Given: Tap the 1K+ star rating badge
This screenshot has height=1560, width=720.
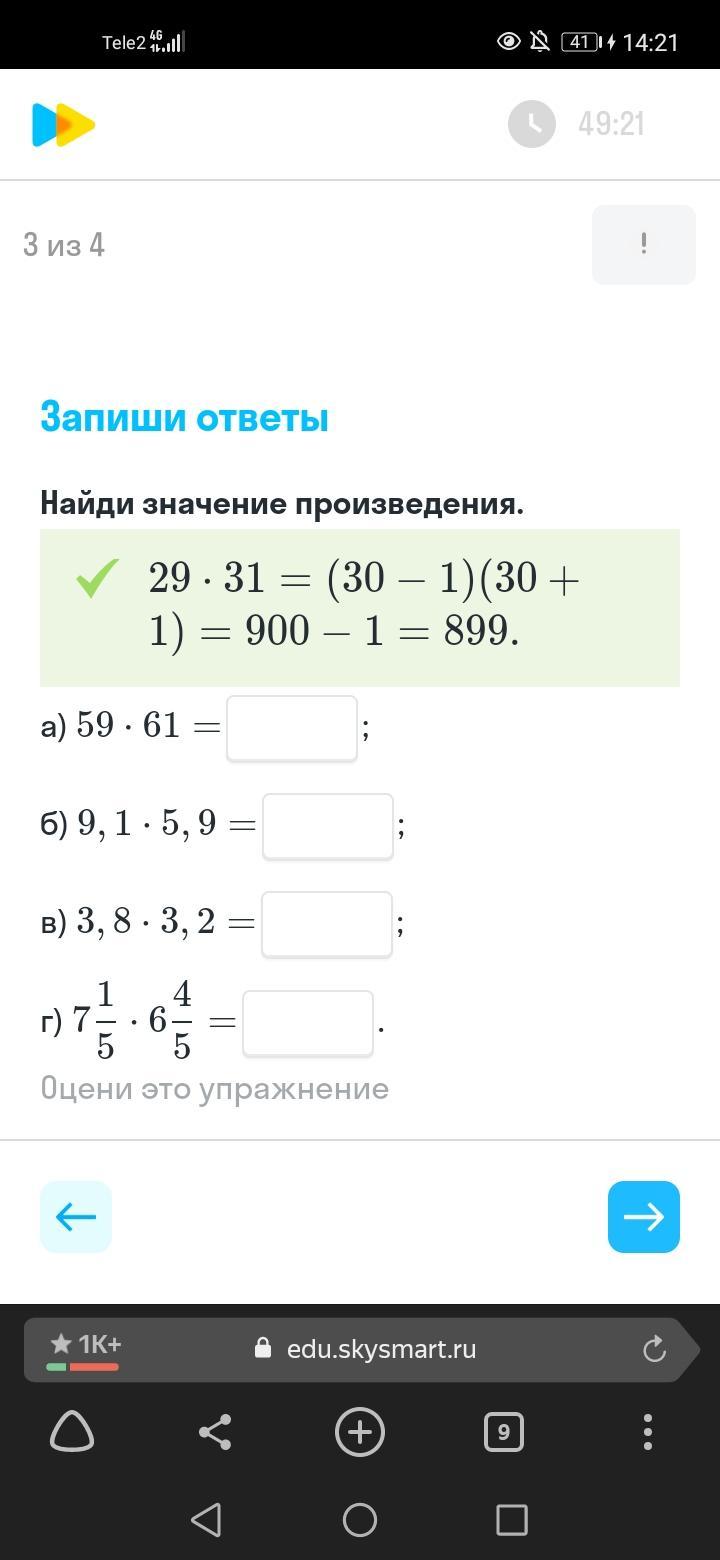Looking at the screenshot, I should [x=85, y=1349].
